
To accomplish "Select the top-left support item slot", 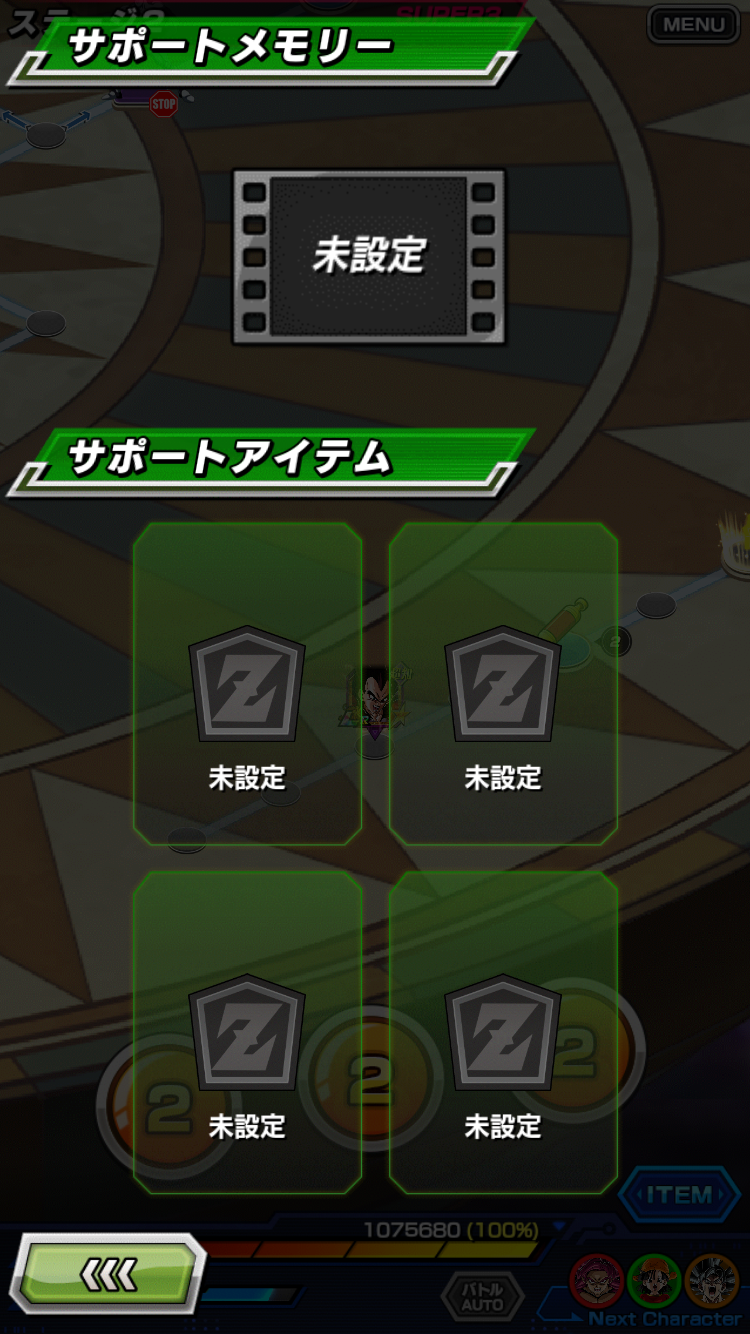I will click(248, 684).
